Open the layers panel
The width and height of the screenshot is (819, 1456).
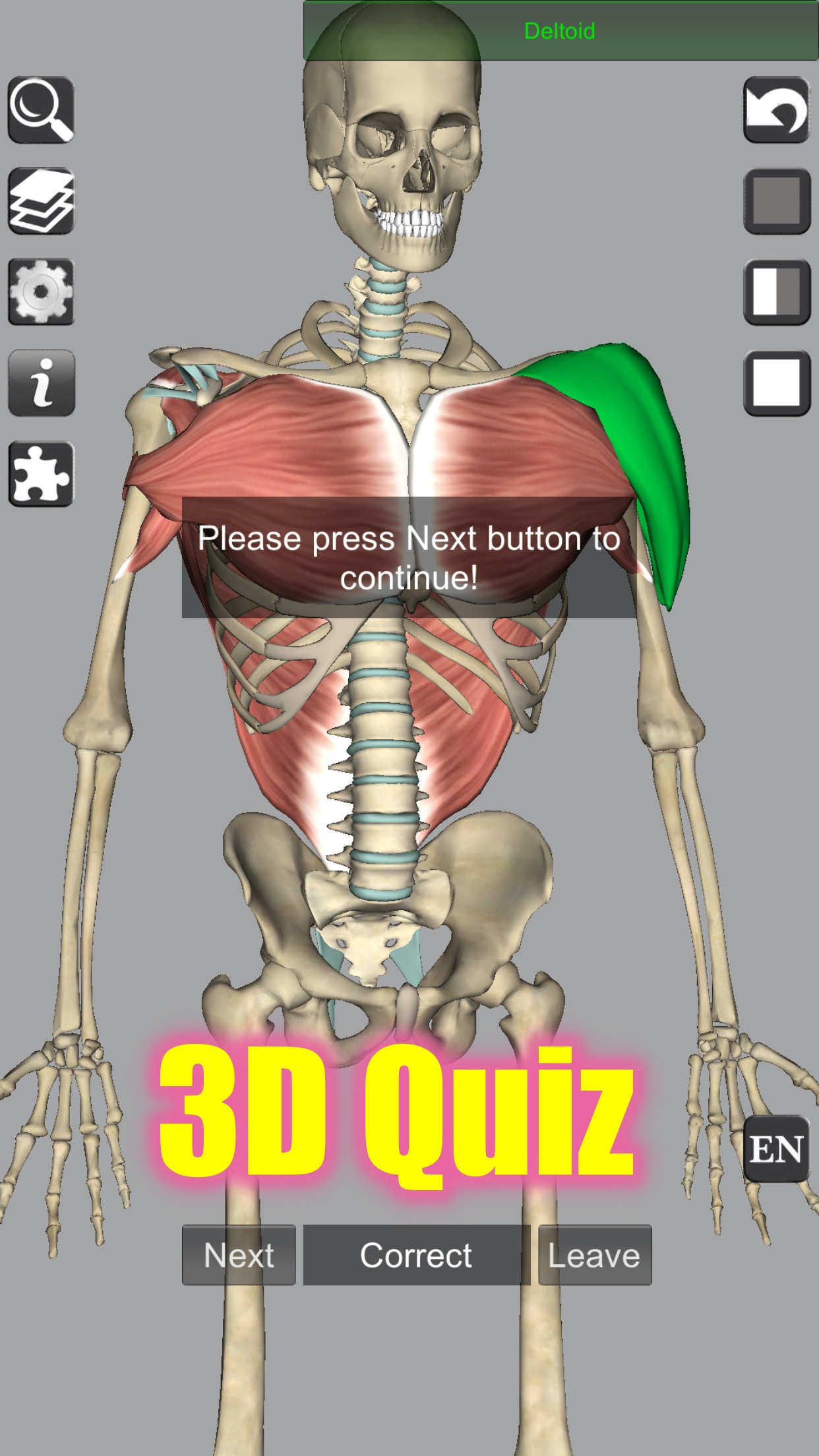tap(41, 200)
